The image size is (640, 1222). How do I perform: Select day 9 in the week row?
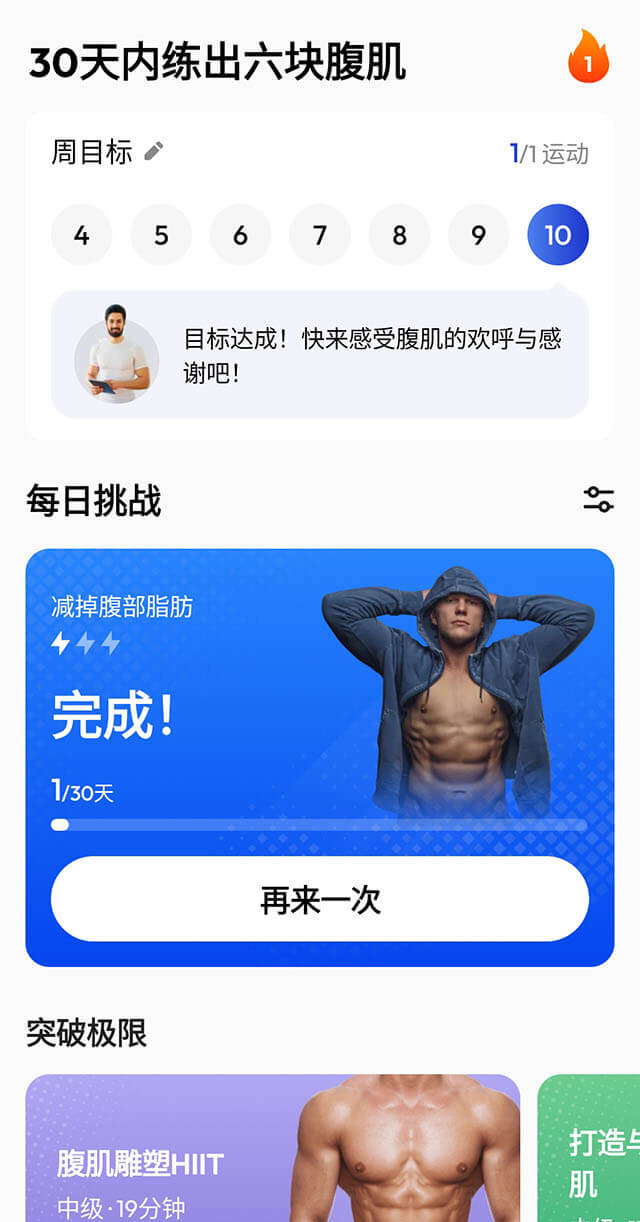[478, 235]
